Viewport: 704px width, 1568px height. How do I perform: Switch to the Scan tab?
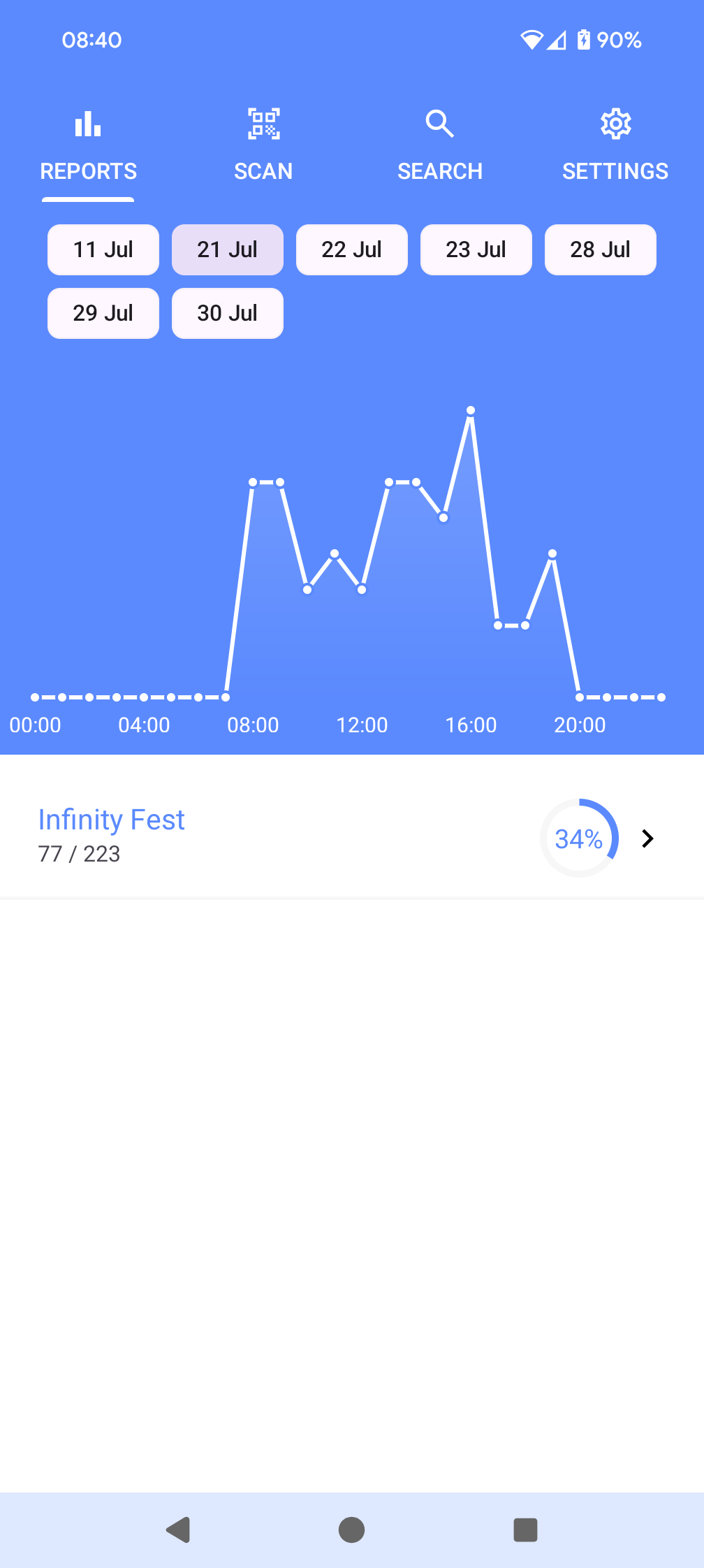[x=263, y=146]
